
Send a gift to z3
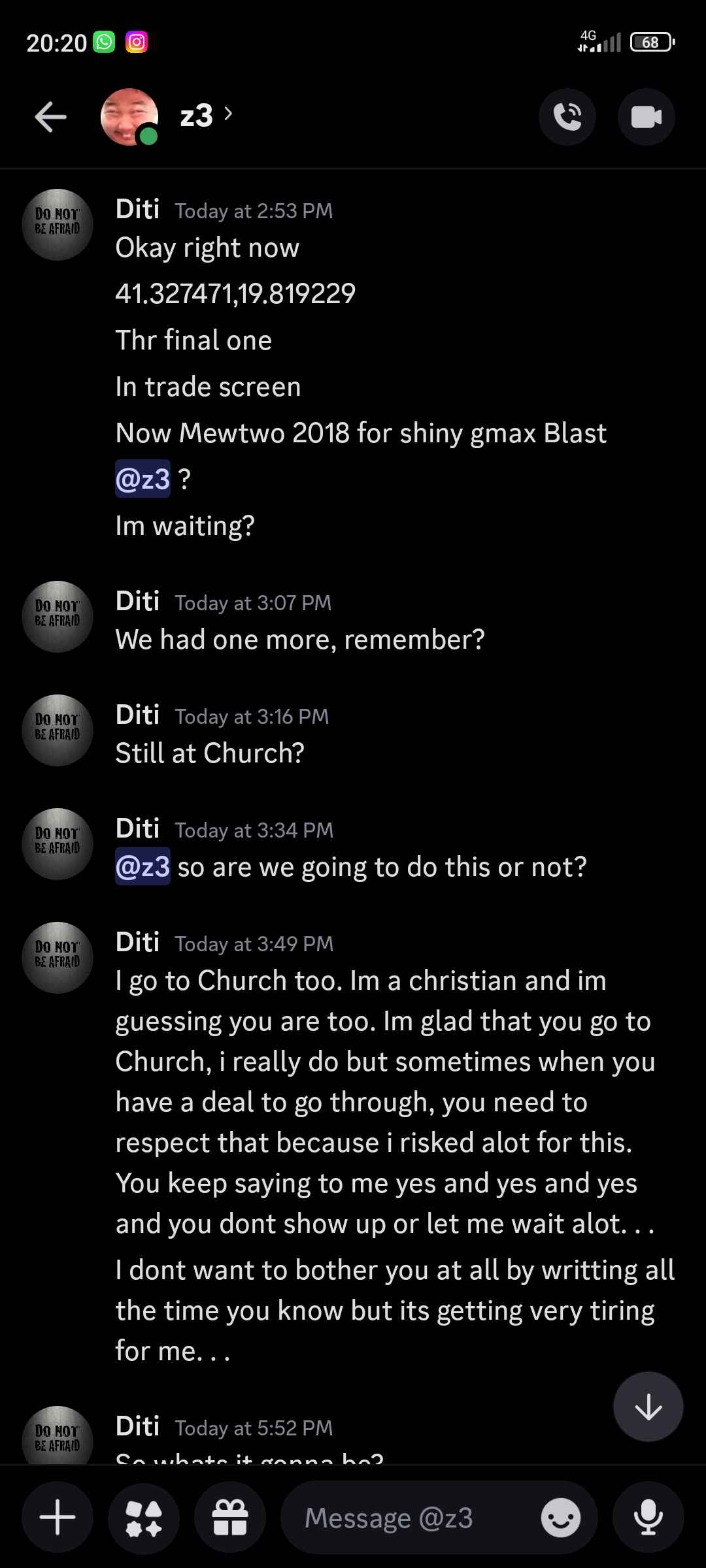coord(230,1517)
